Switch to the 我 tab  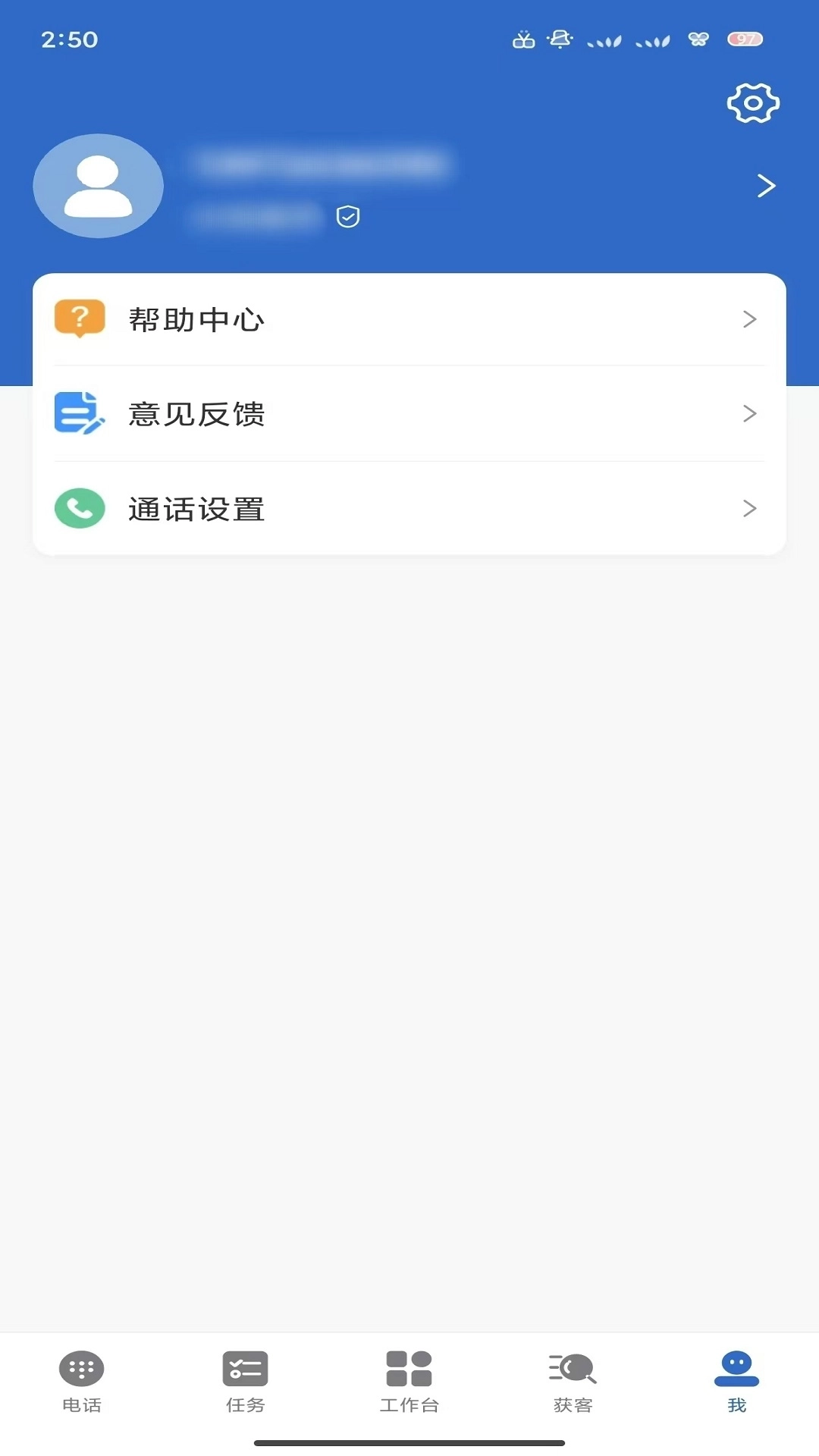[736, 1382]
